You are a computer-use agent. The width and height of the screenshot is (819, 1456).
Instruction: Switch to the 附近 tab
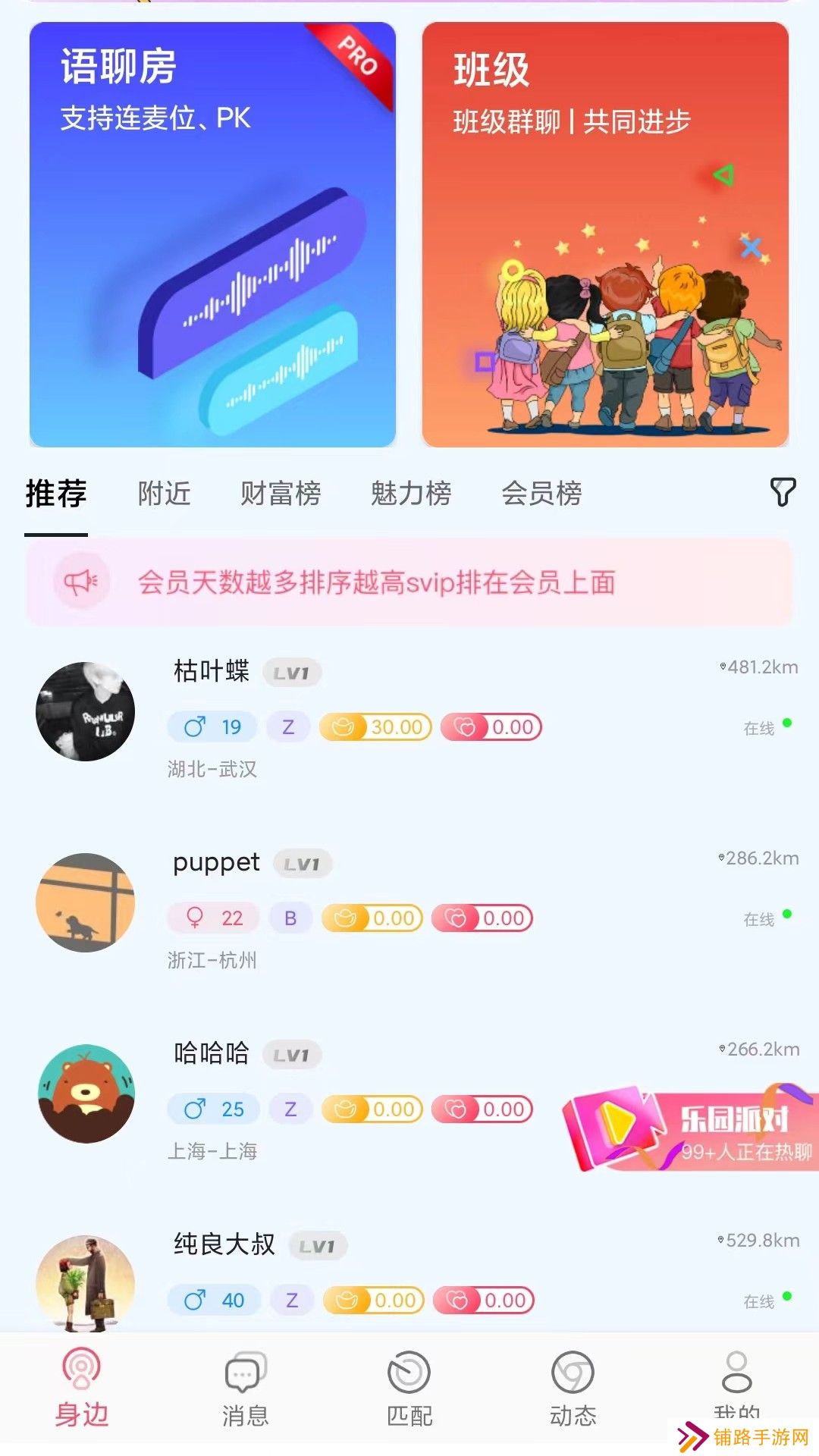tap(164, 493)
